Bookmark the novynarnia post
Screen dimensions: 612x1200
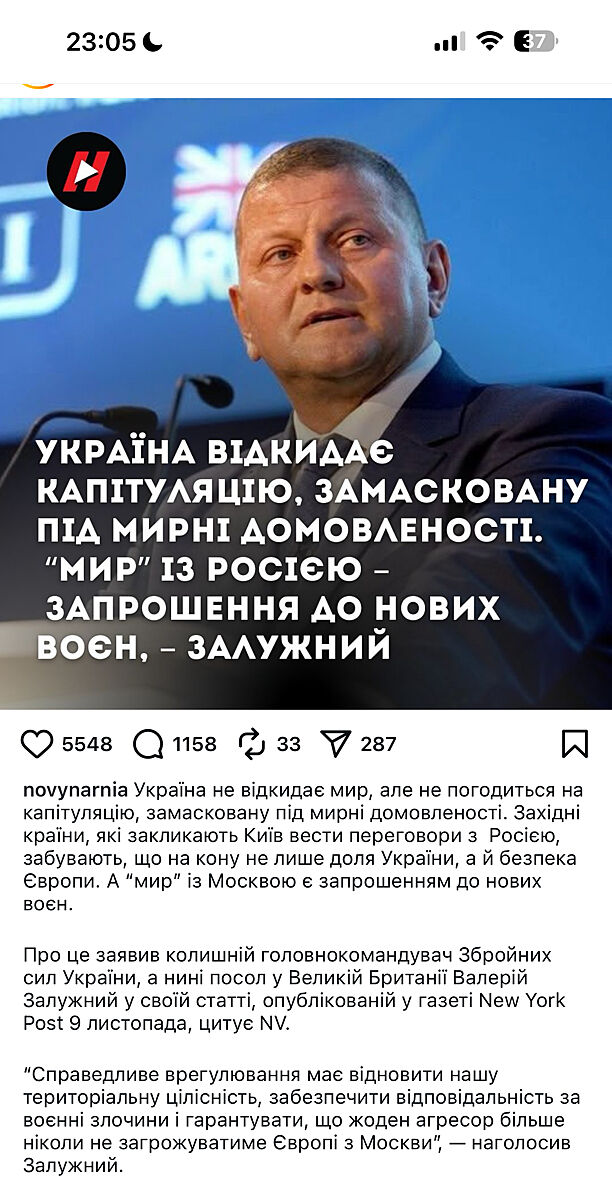point(574,744)
